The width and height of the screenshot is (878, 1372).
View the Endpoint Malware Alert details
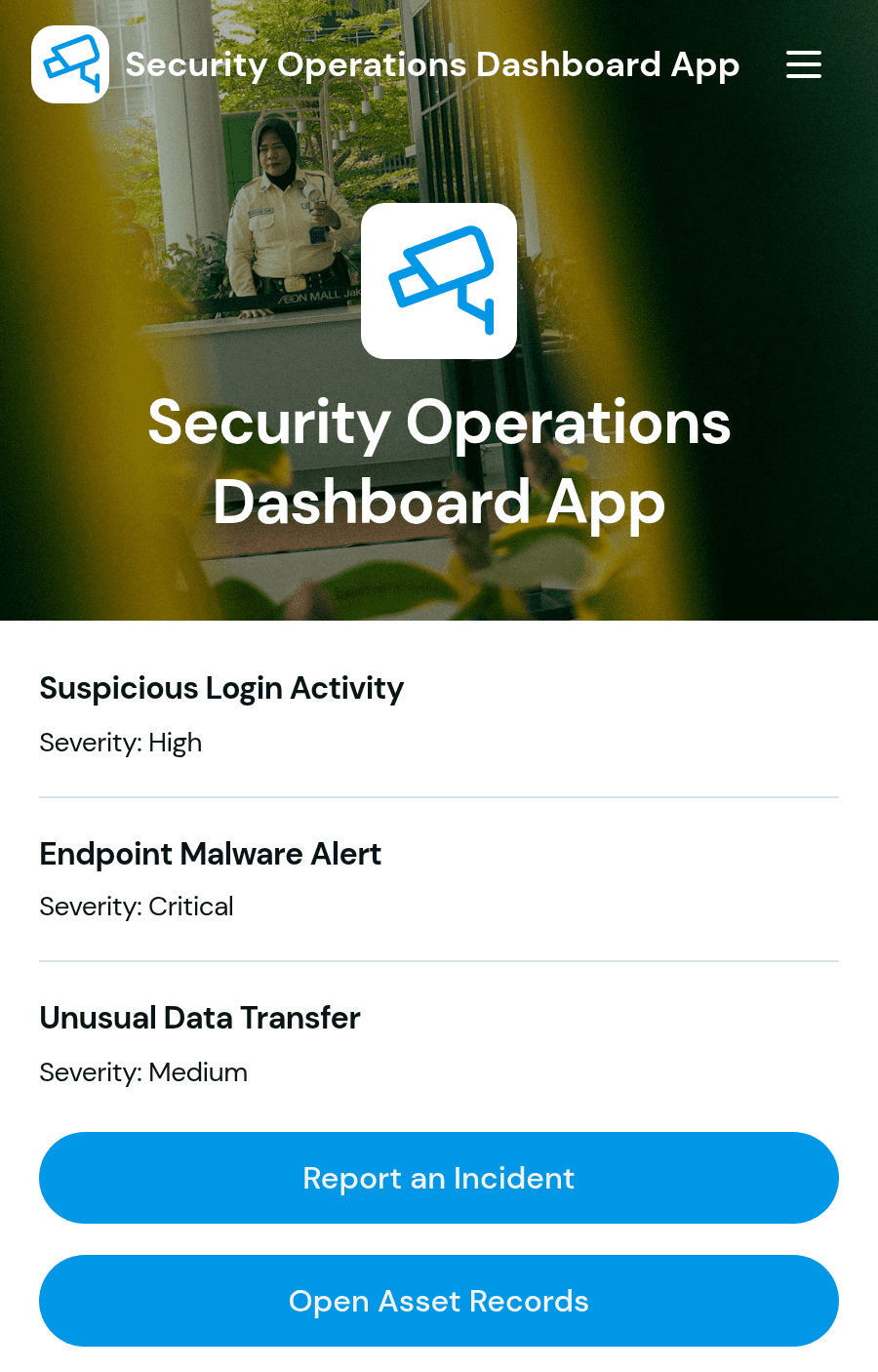coord(439,880)
